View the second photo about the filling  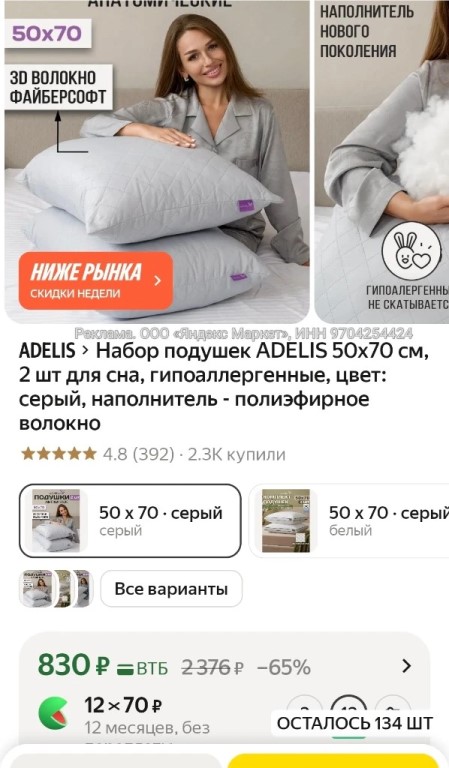tap(382, 162)
